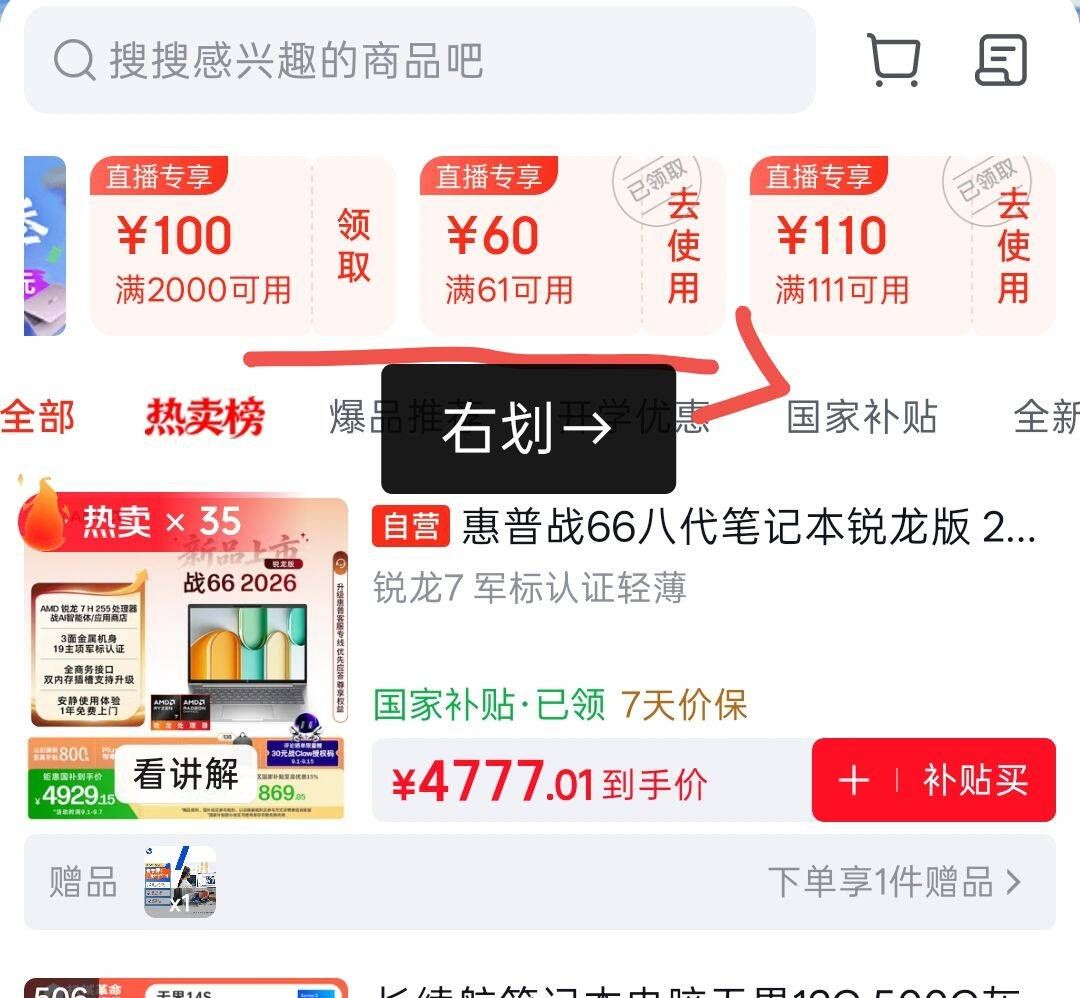The width and height of the screenshot is (1080, 998).
Task: Switch to the 全部 tab
Action: [37, 417]
